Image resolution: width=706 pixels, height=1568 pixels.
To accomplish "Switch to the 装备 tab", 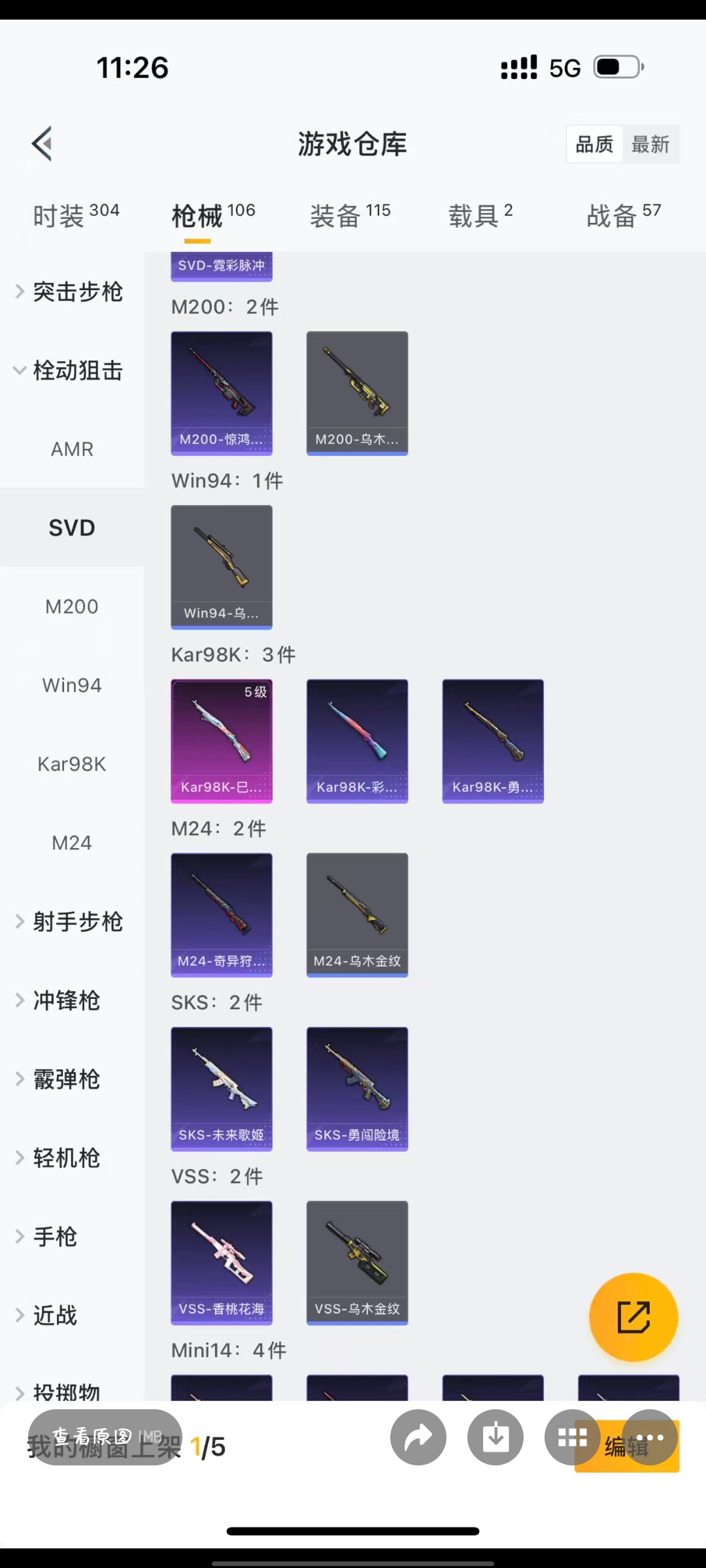I will [x=350, y=215].
